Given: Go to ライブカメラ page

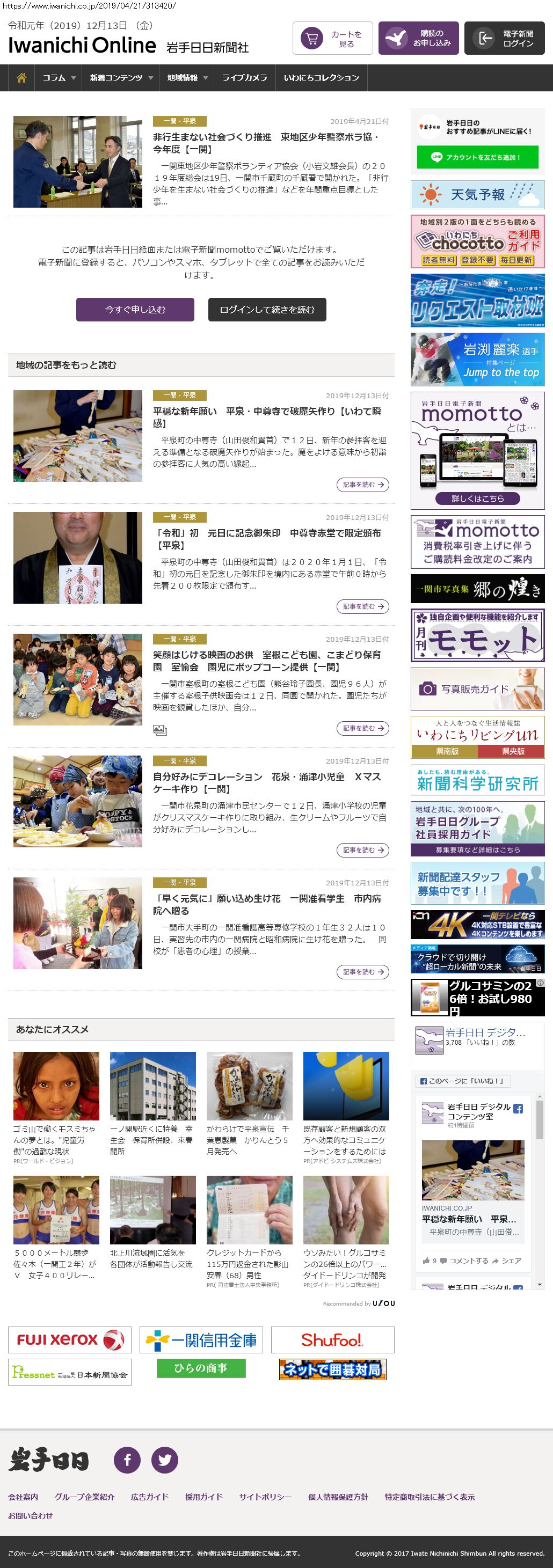Looking at the screenshot, I should pos(244,78).
